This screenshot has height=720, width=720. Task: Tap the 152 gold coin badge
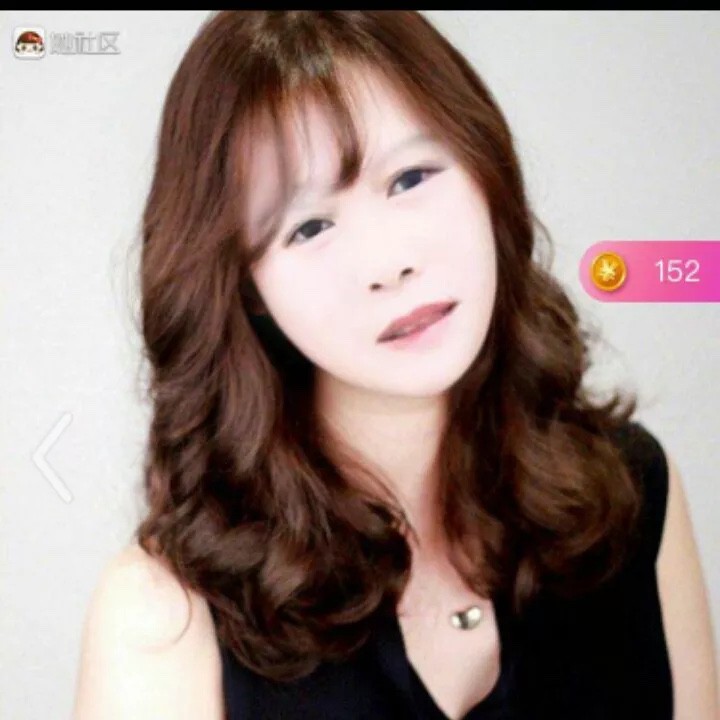tap(650, 271)
